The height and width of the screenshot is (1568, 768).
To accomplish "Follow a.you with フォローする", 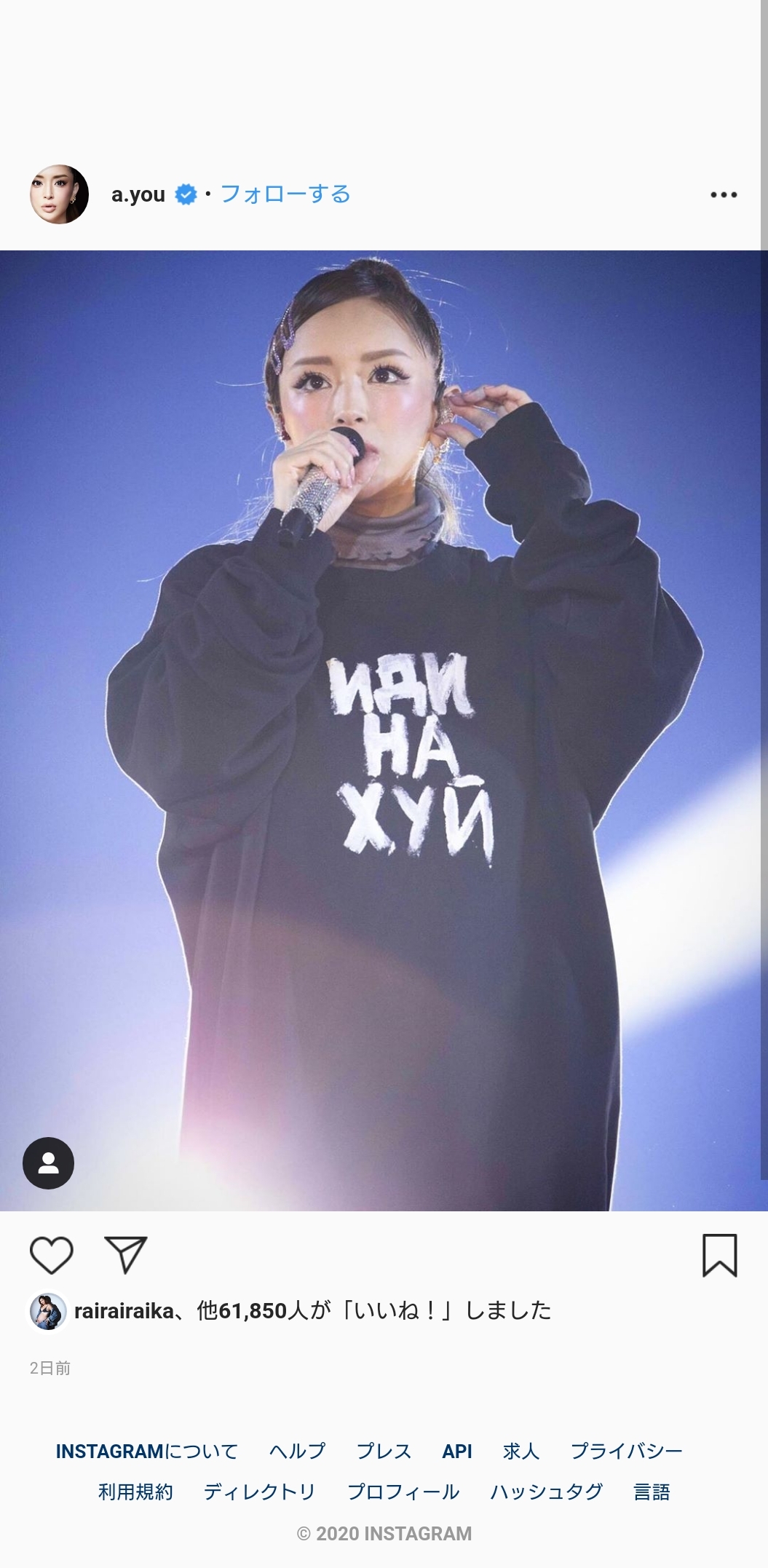I will point(285,194).
